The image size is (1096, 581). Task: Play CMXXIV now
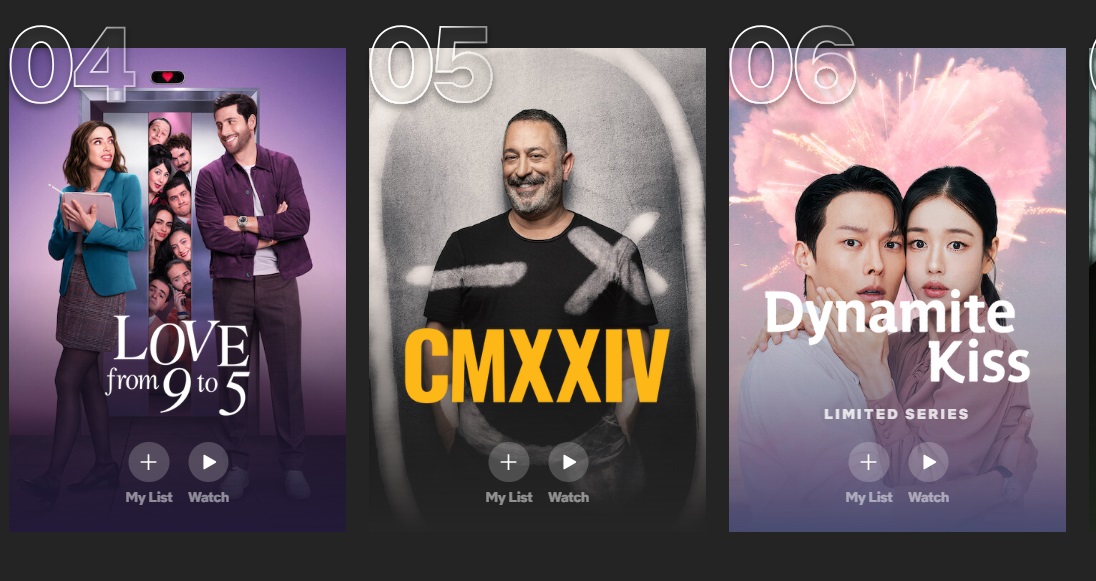(568, 462)
